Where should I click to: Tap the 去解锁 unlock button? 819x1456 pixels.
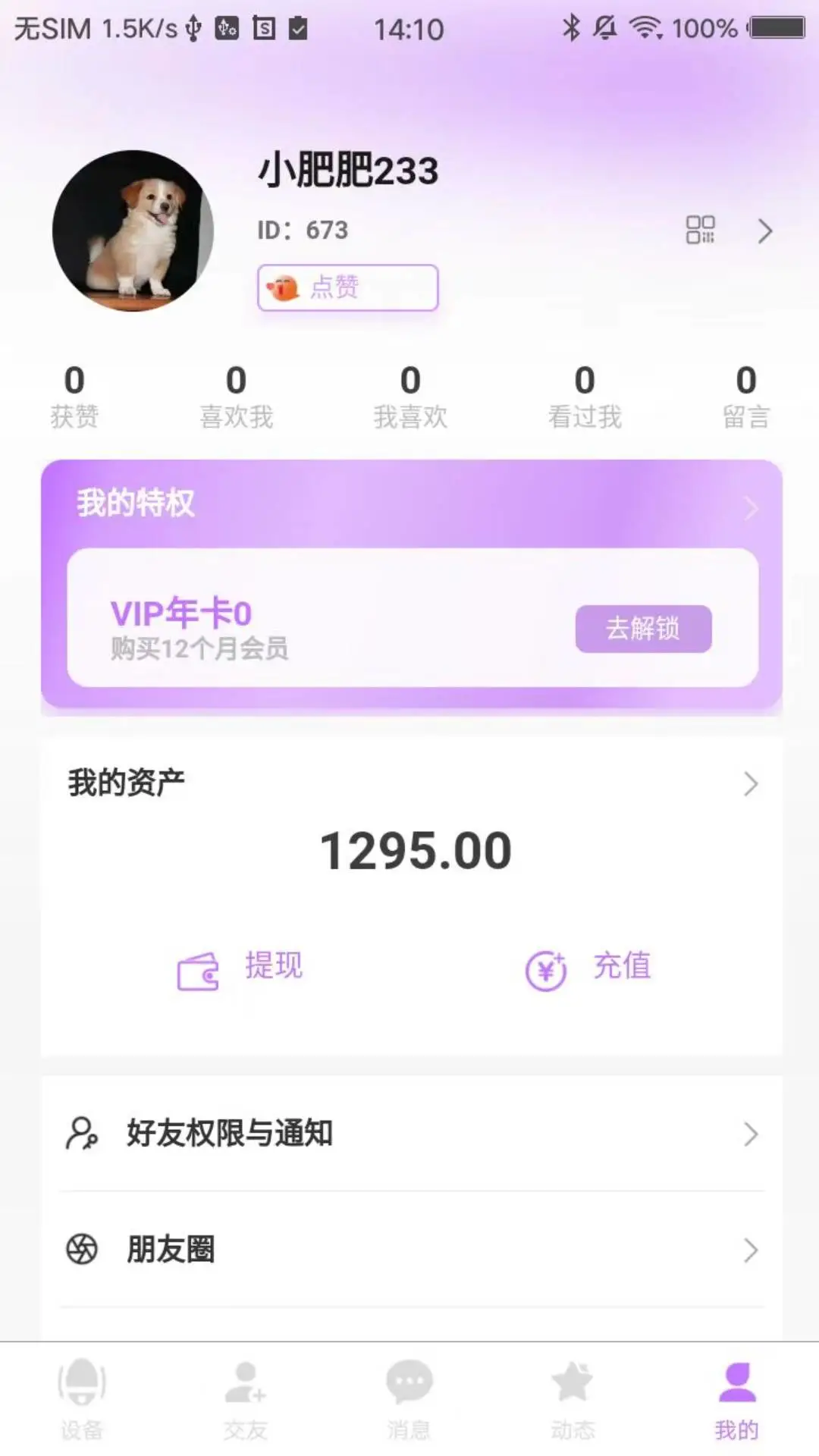click(642, 629)
